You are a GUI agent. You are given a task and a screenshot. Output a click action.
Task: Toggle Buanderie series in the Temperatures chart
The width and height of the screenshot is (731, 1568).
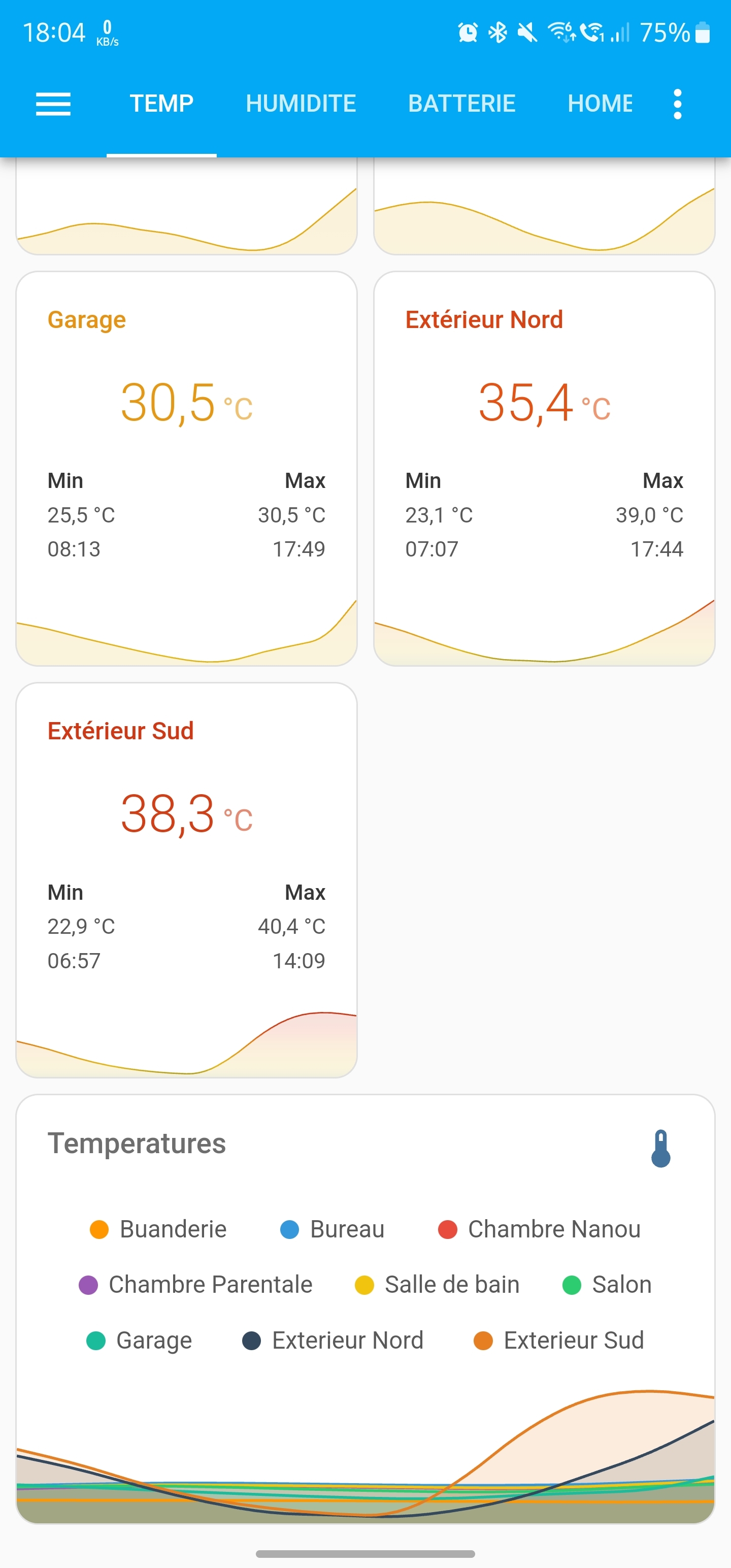[x=158, y=1229]
